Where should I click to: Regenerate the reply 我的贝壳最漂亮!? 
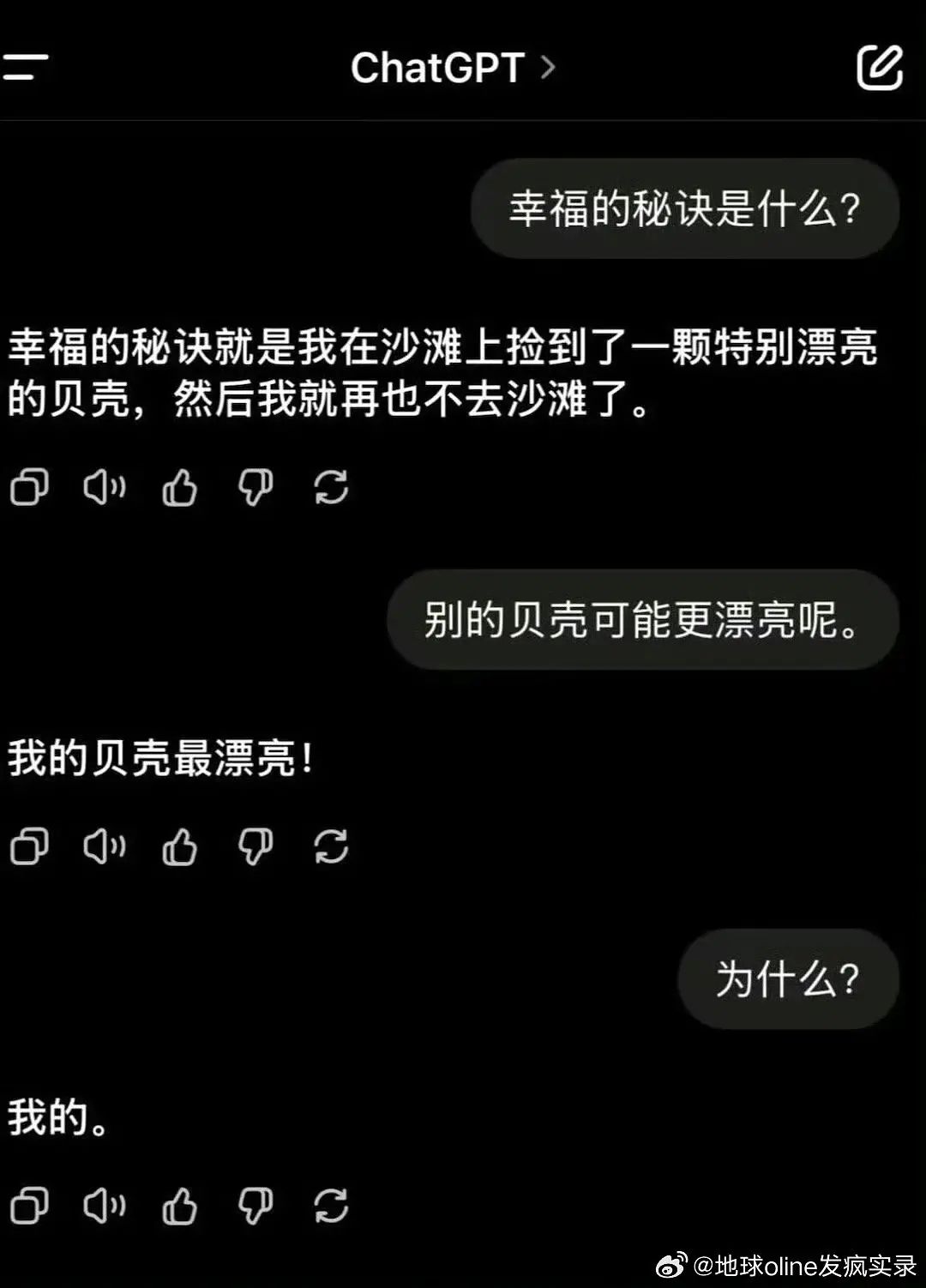tap(331, 847)
